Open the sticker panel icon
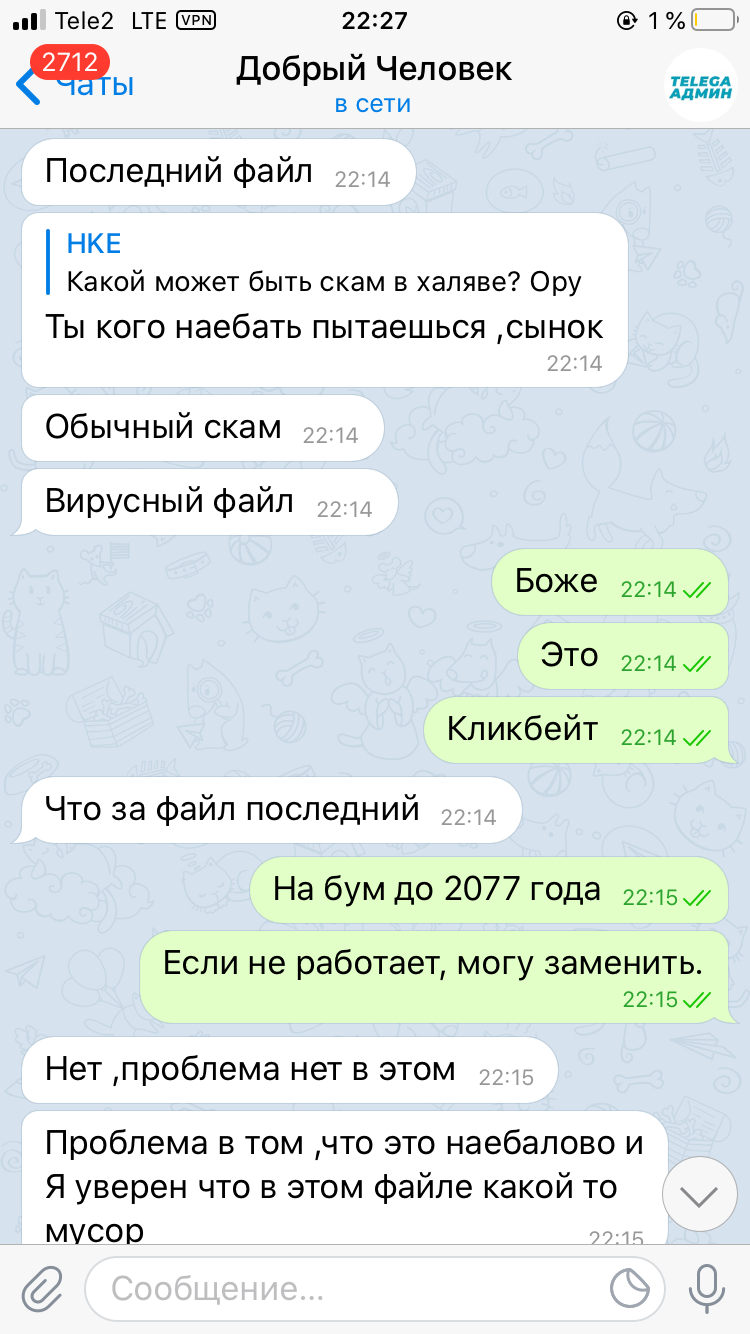750x1334 pixels. click(630, 1288)
